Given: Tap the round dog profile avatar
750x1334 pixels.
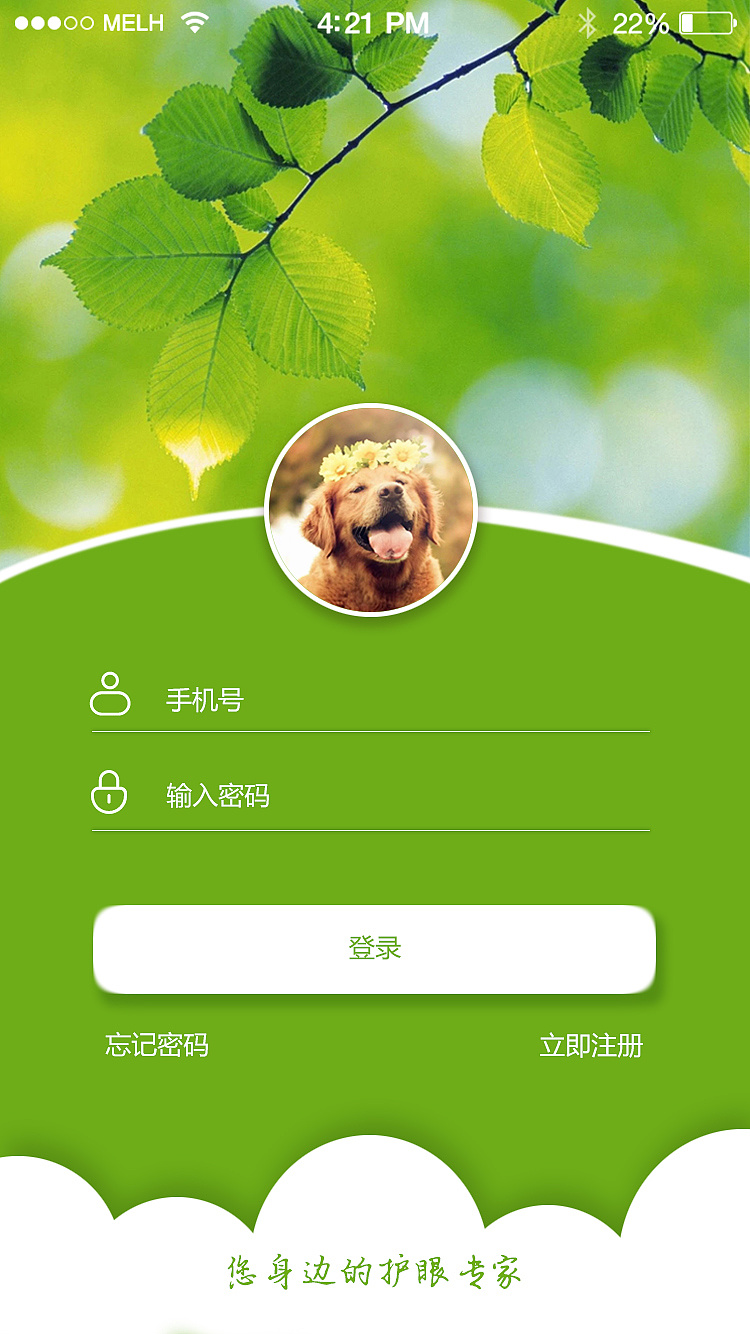Looking at the screenshot, I should [x=371, y=510].
